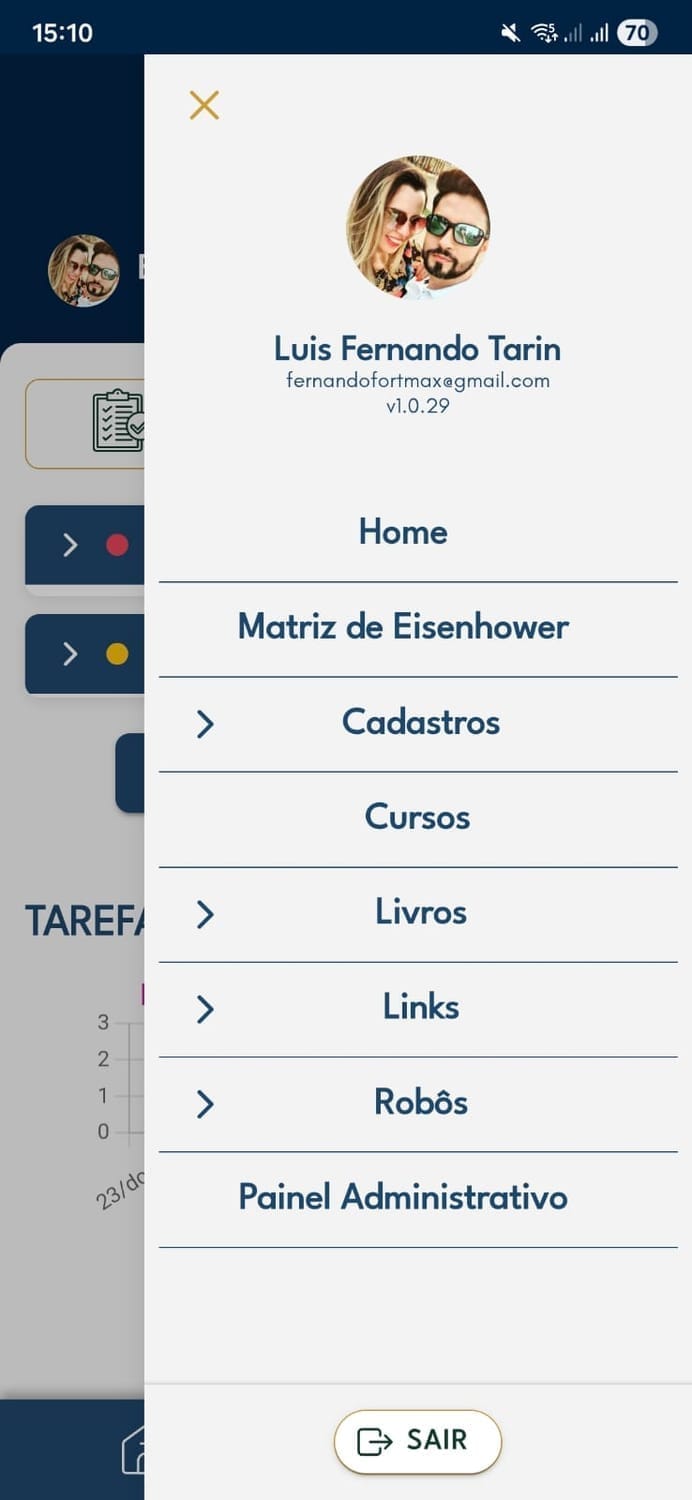The width and height of the screenshot is (692, 1500).
Task: Open the Cursos section
Action: click(x=417, y=817)
